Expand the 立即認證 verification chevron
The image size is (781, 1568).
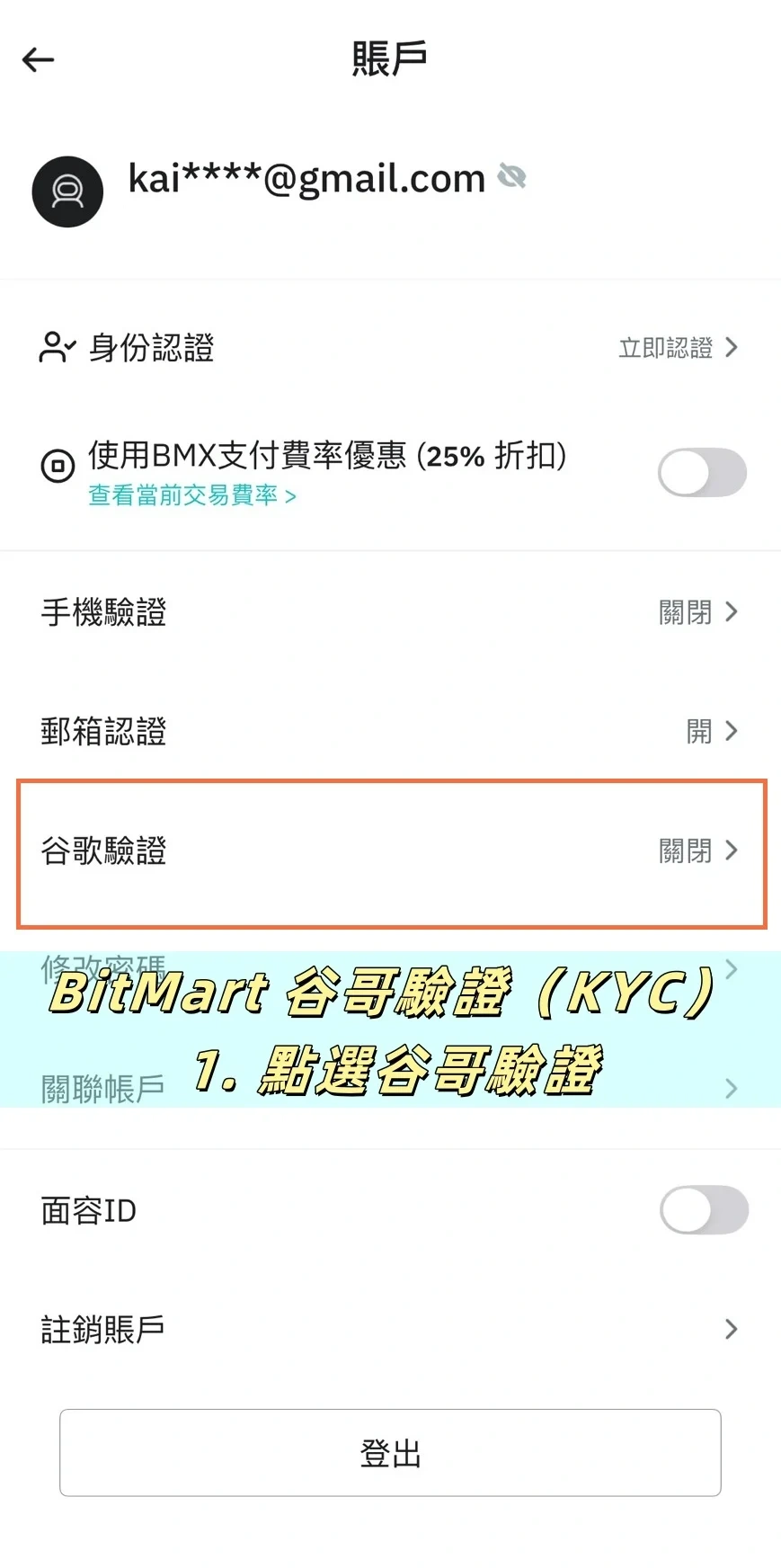[733, 348]
